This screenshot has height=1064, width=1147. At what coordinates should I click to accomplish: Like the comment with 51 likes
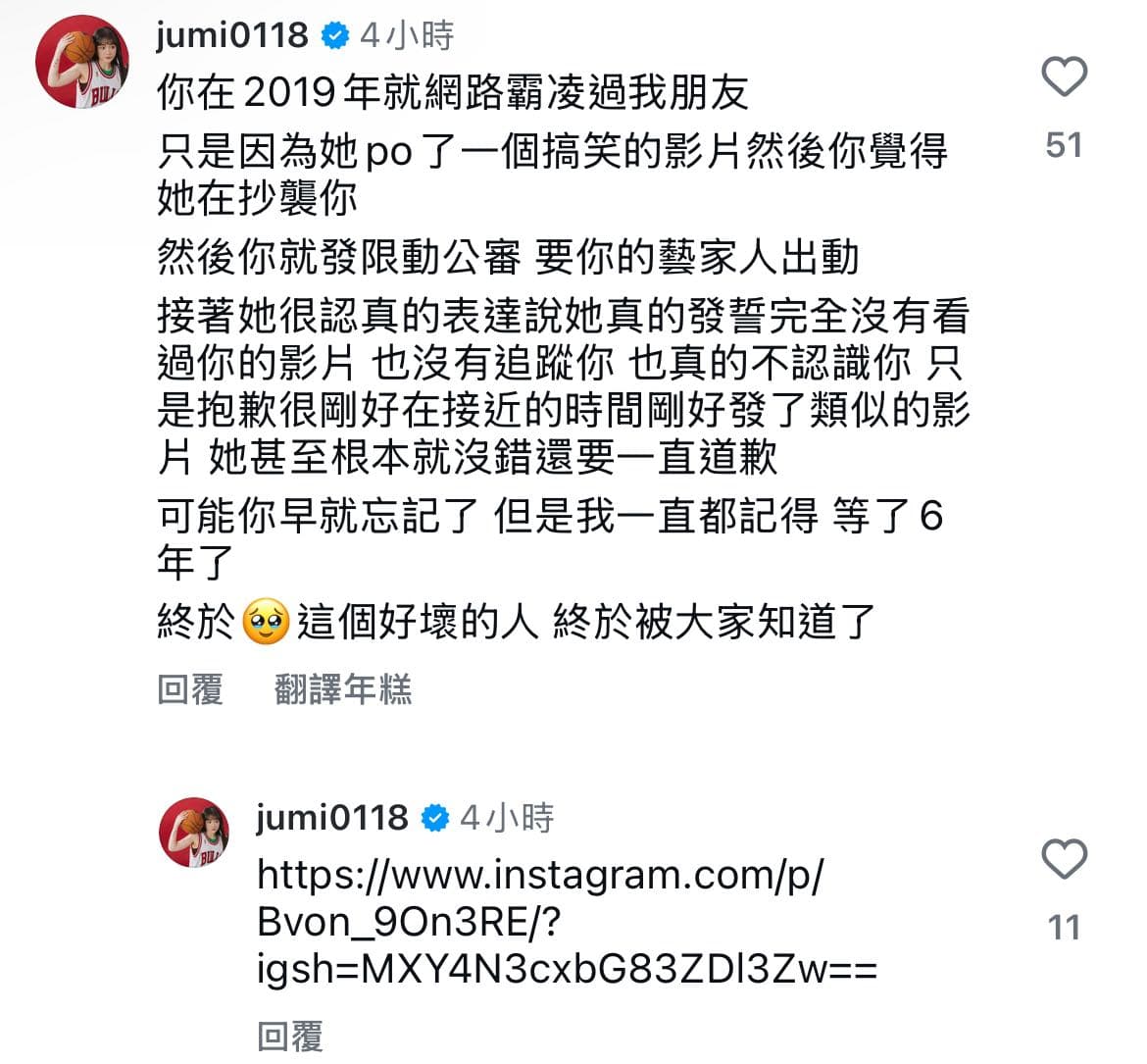(1064, 77)
